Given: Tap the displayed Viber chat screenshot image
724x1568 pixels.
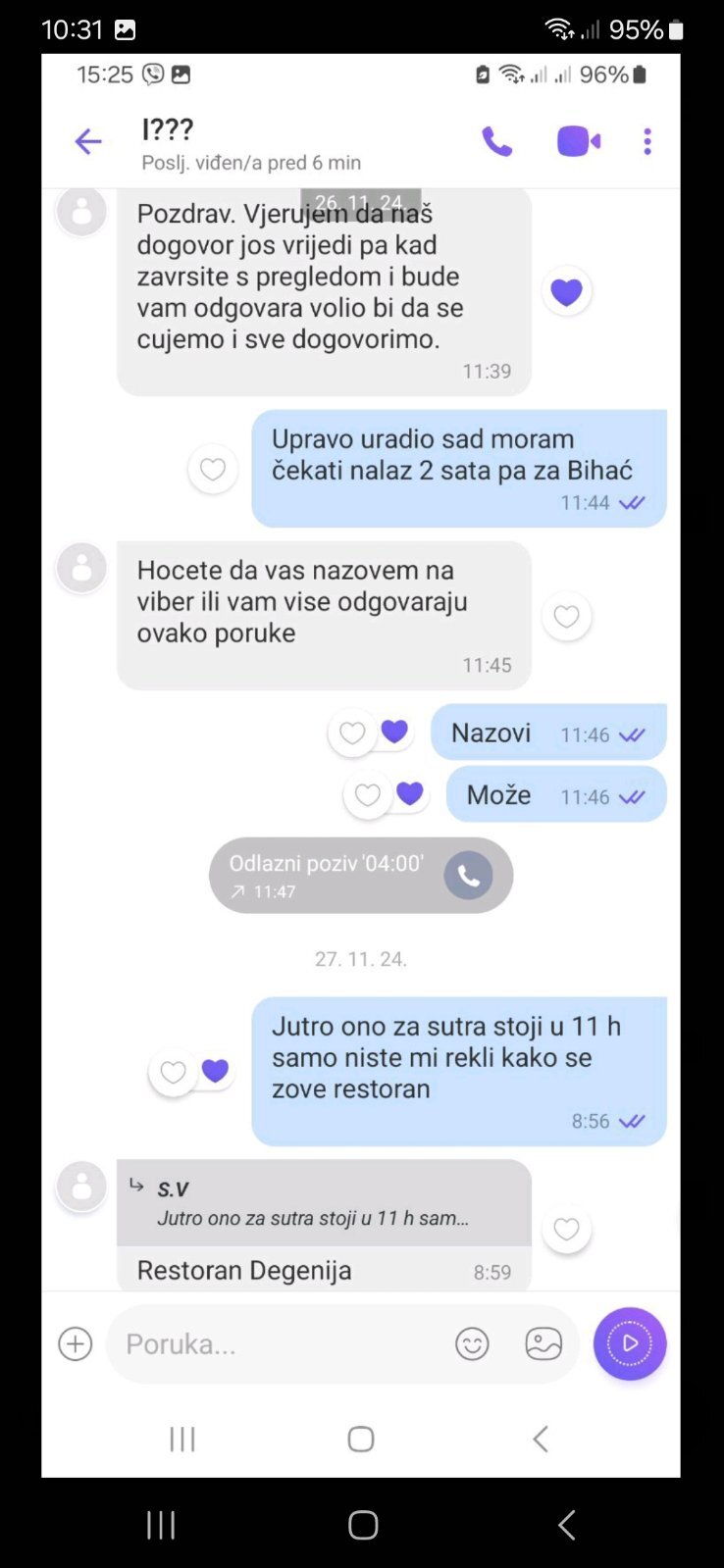Looking at the screenshot, I should 361,765.
